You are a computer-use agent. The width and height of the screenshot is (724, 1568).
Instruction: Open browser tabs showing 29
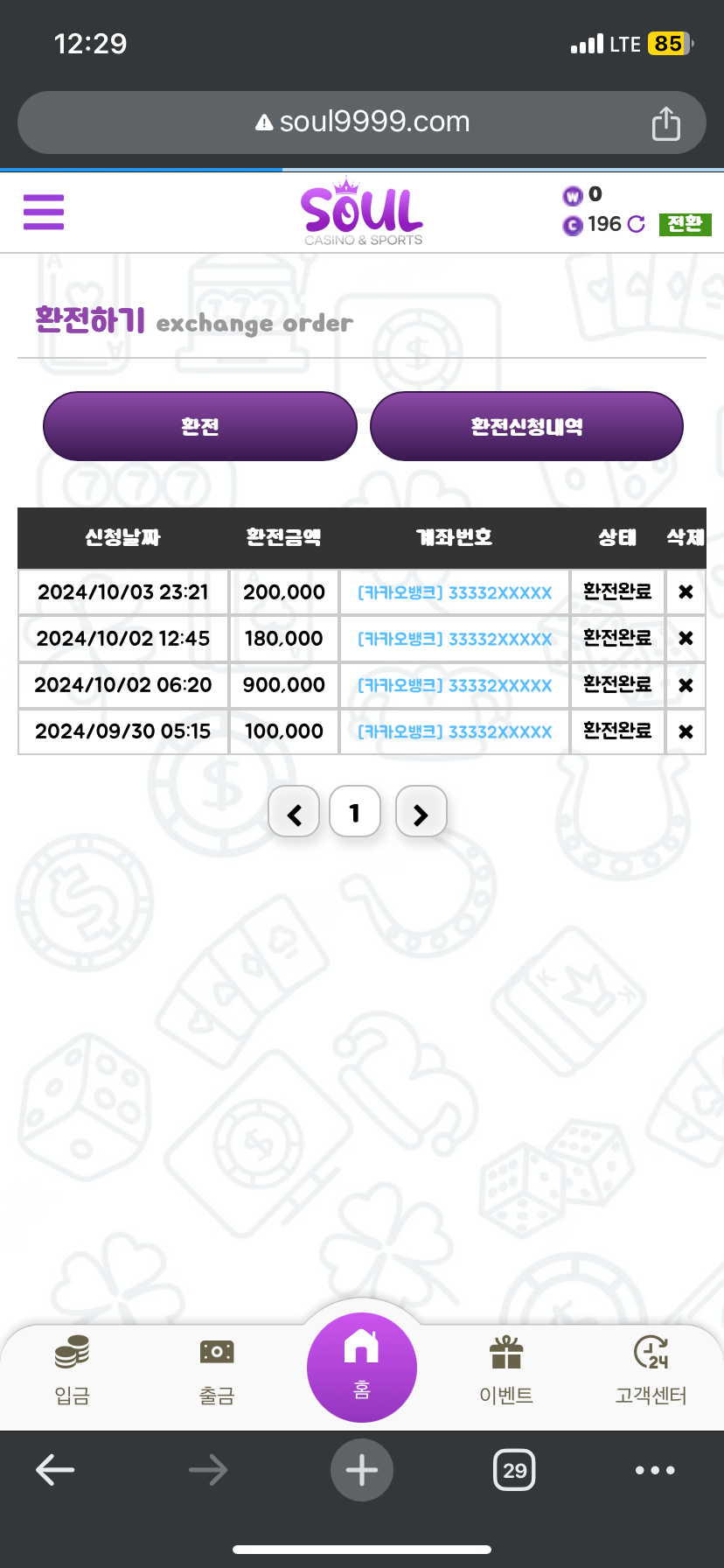515,1470
